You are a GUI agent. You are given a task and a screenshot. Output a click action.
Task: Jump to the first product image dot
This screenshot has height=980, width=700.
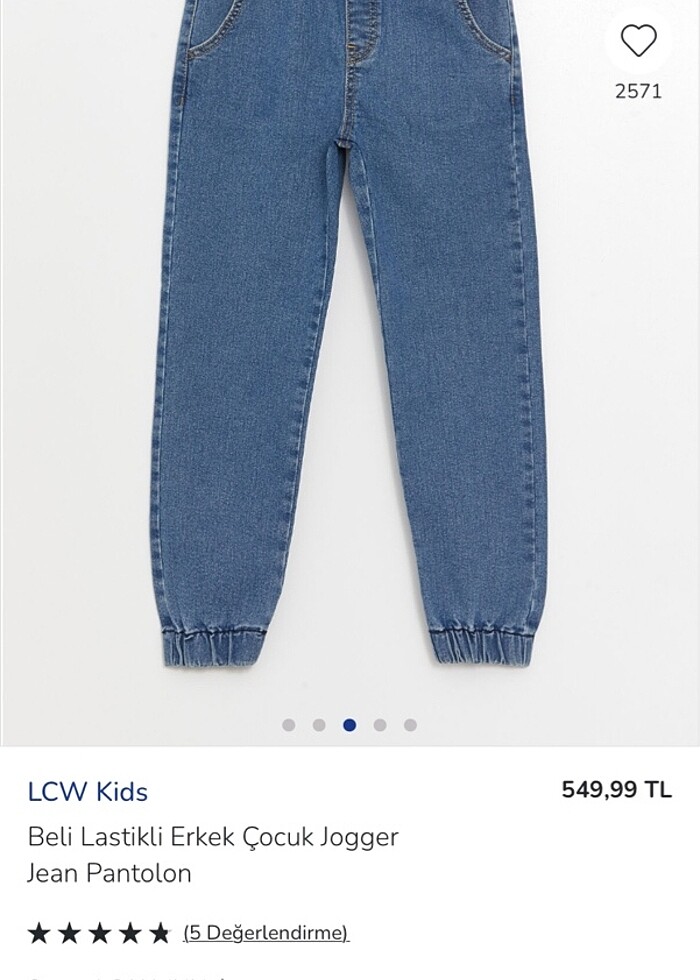289,725
